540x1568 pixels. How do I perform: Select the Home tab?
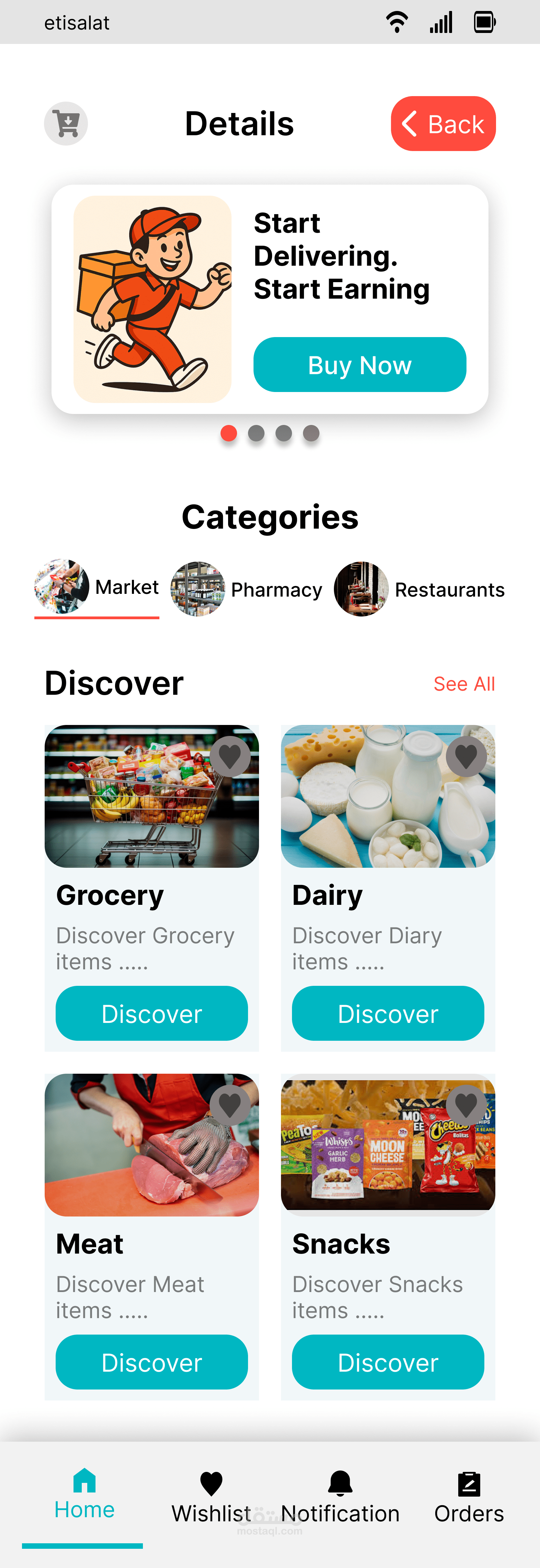(84, 1494)
